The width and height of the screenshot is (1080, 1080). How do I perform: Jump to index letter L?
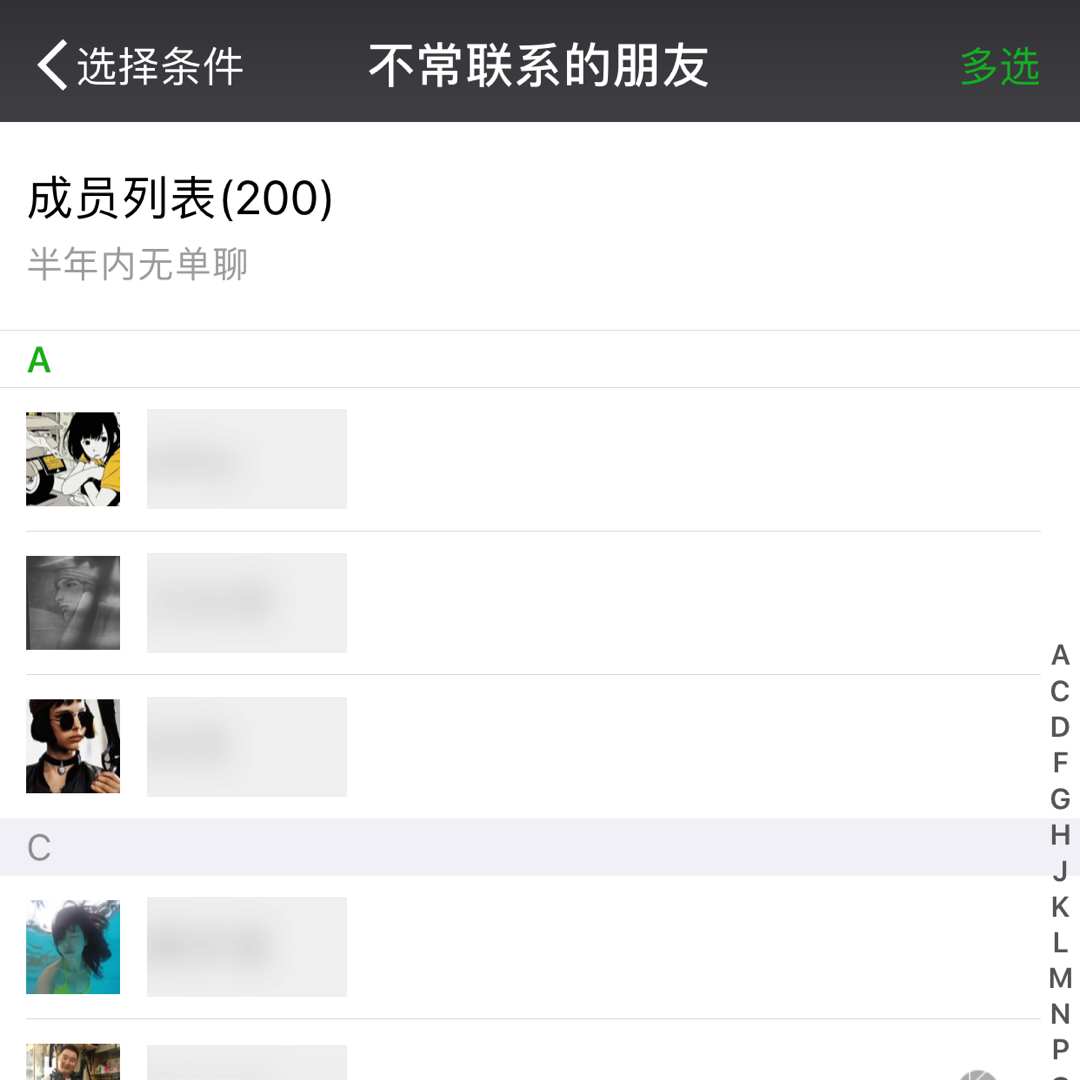pos(1060,942)
